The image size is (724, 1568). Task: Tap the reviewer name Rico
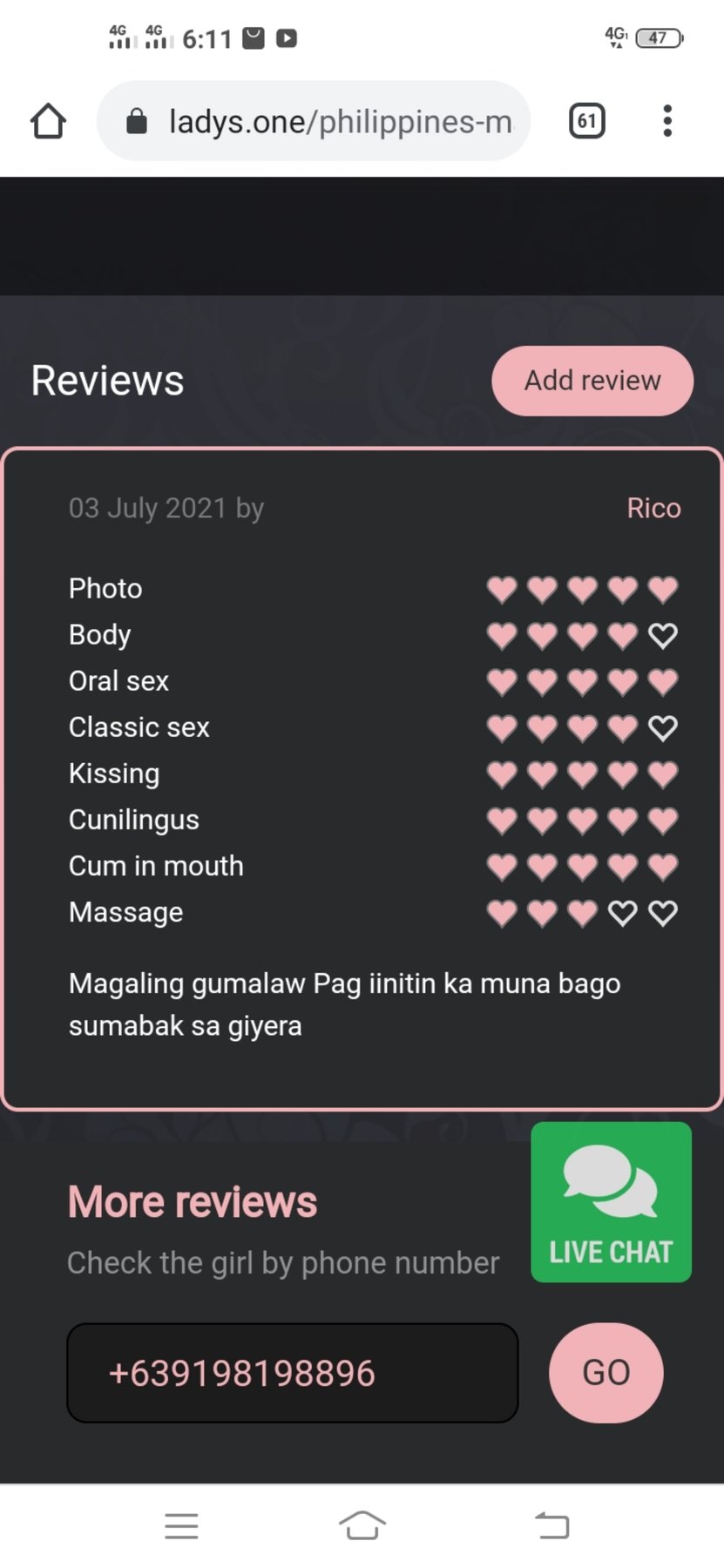pos(653,508)
